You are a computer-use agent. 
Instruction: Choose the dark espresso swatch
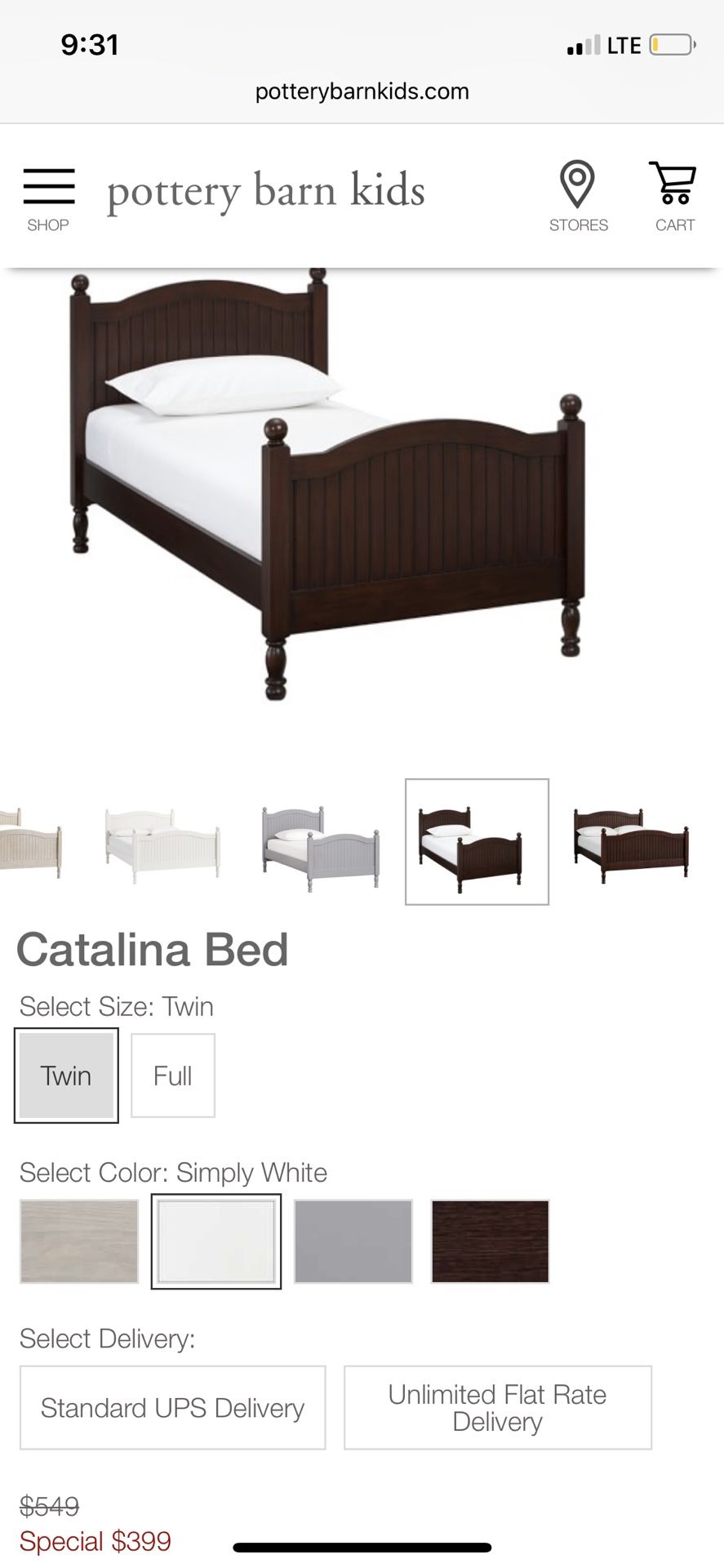(x=491, y=1241)
